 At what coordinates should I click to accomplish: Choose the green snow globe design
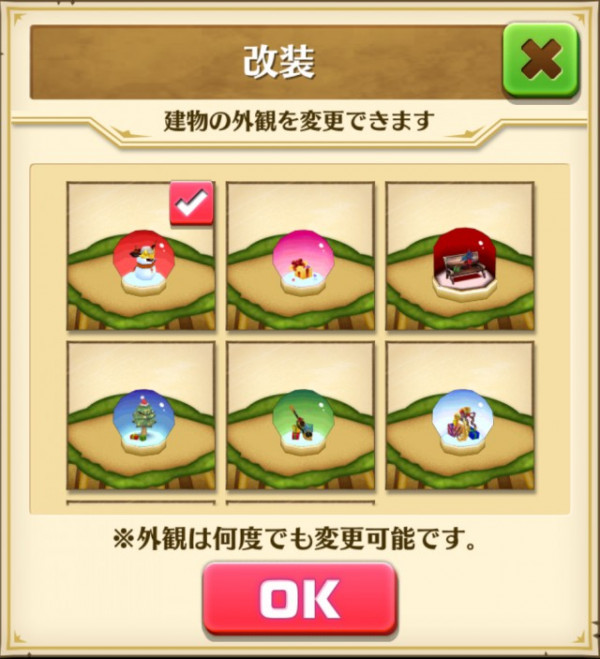pos(300,417)
